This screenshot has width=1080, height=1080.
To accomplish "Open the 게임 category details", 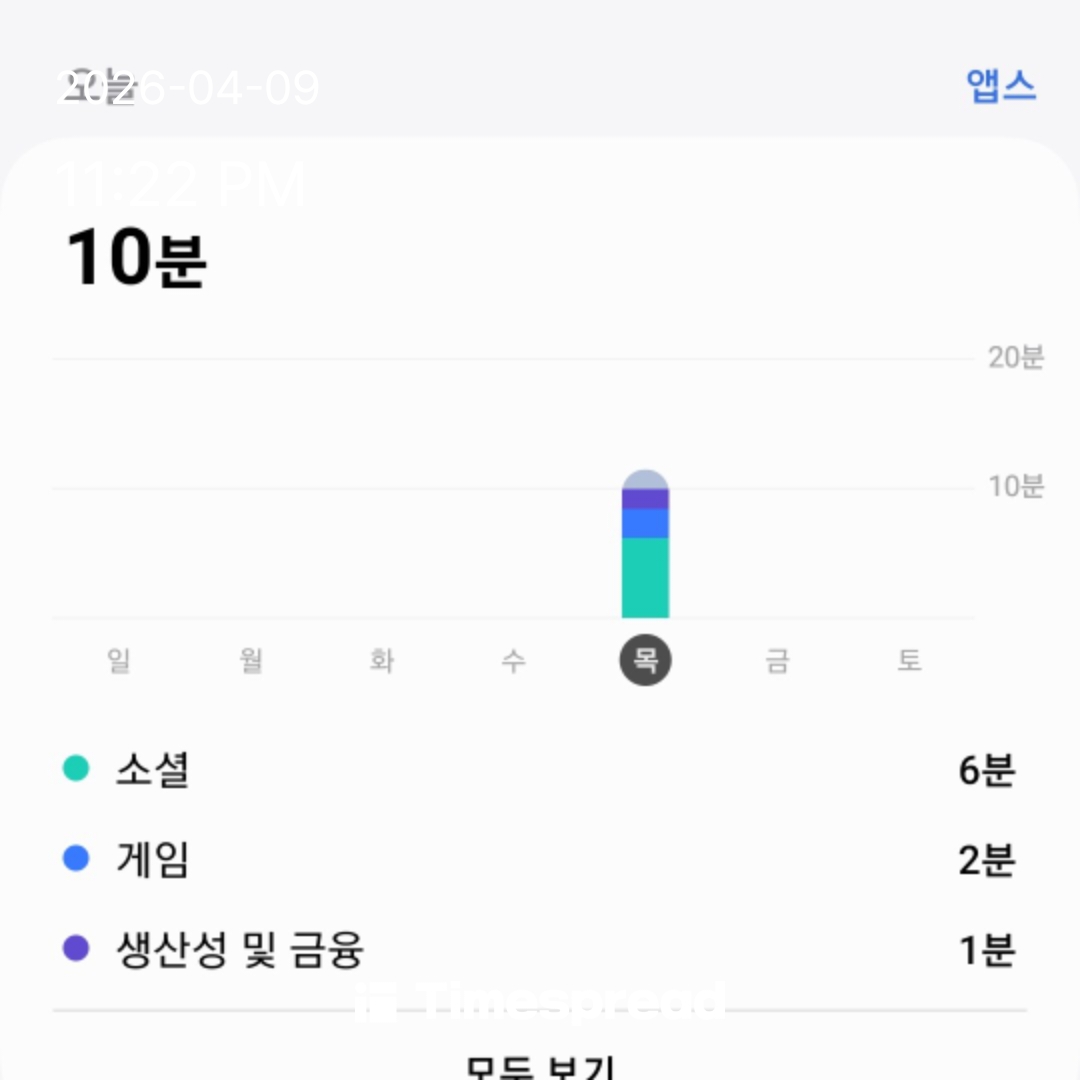I will 540,859.
